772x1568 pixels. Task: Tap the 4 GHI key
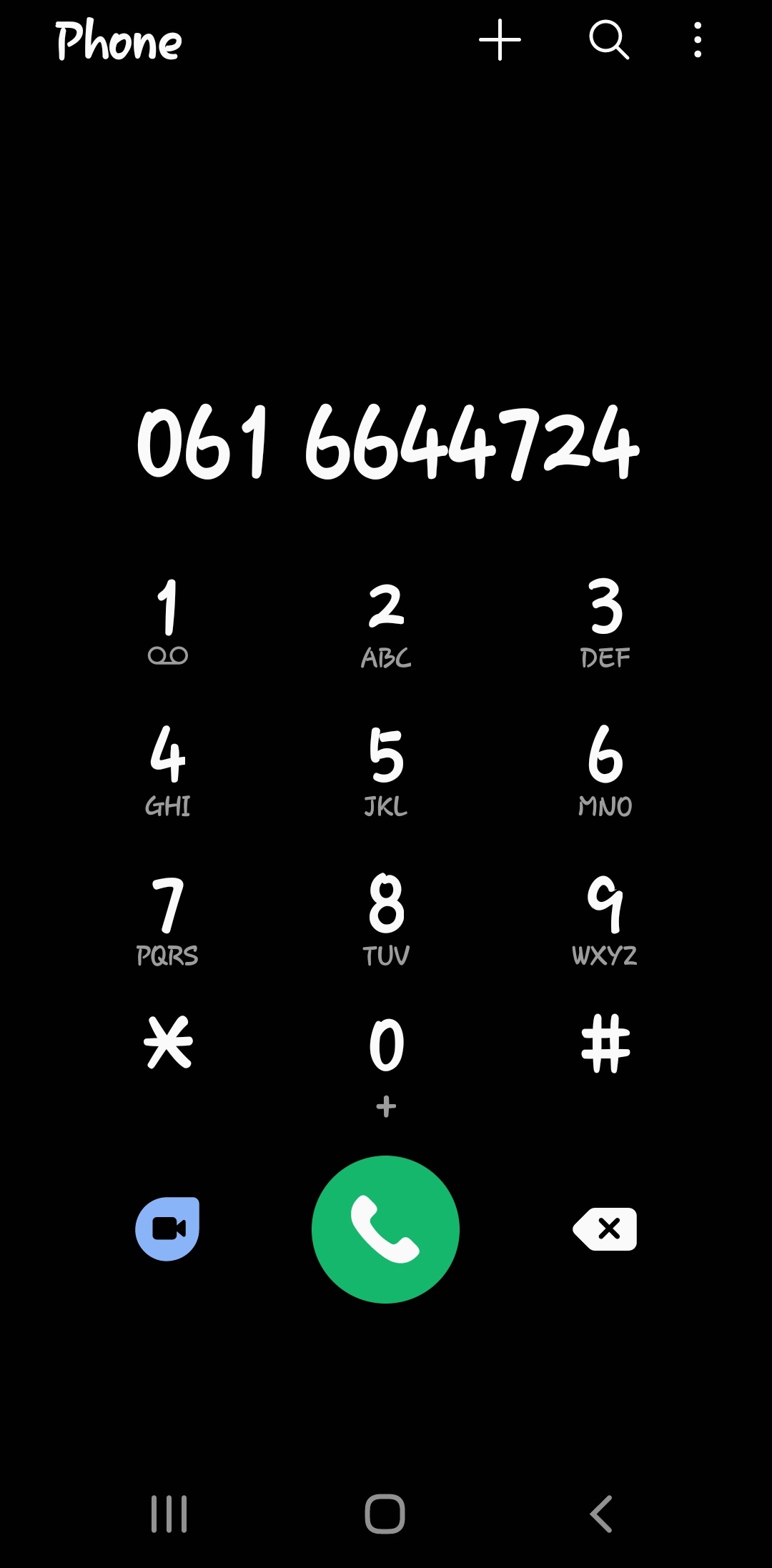(x=168, y=770)
